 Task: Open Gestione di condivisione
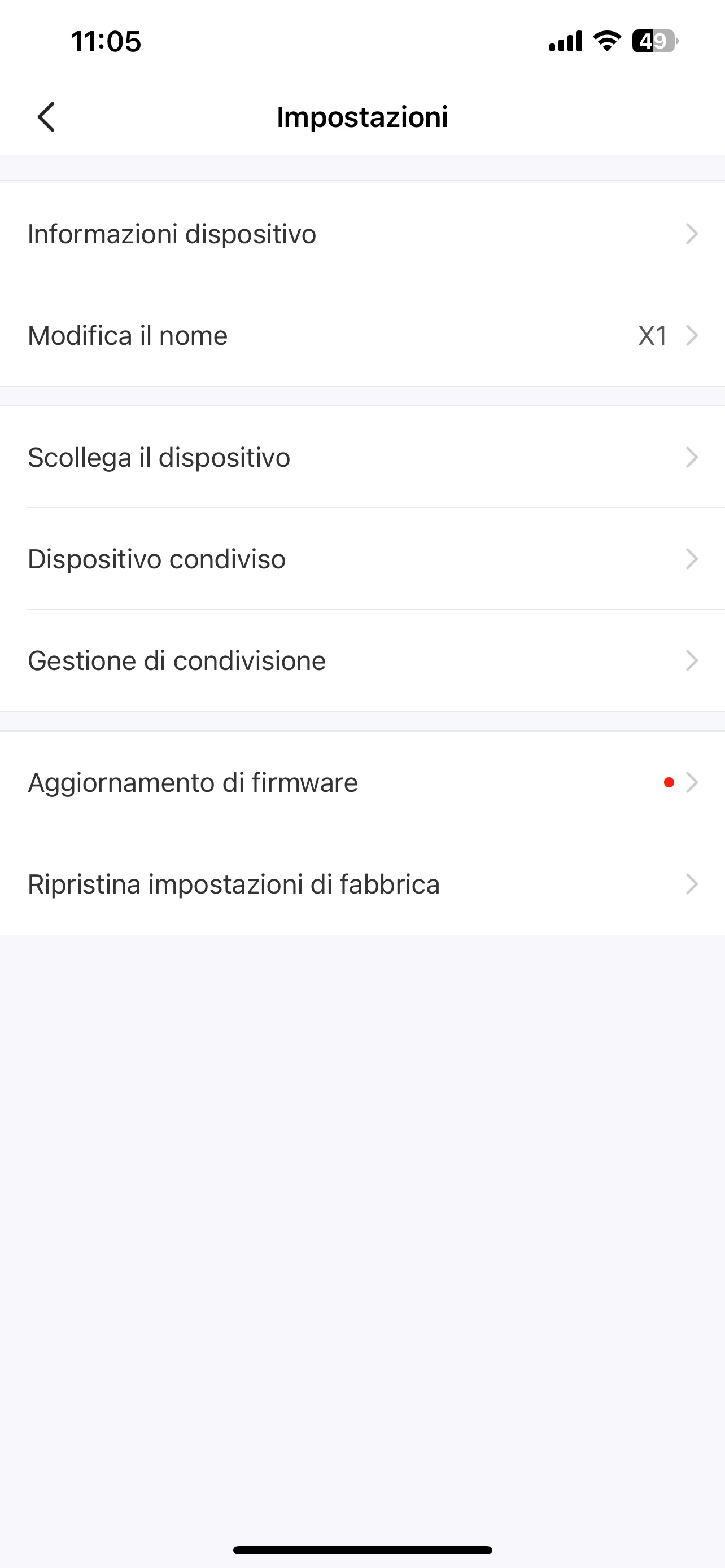[x=362, y=660]
